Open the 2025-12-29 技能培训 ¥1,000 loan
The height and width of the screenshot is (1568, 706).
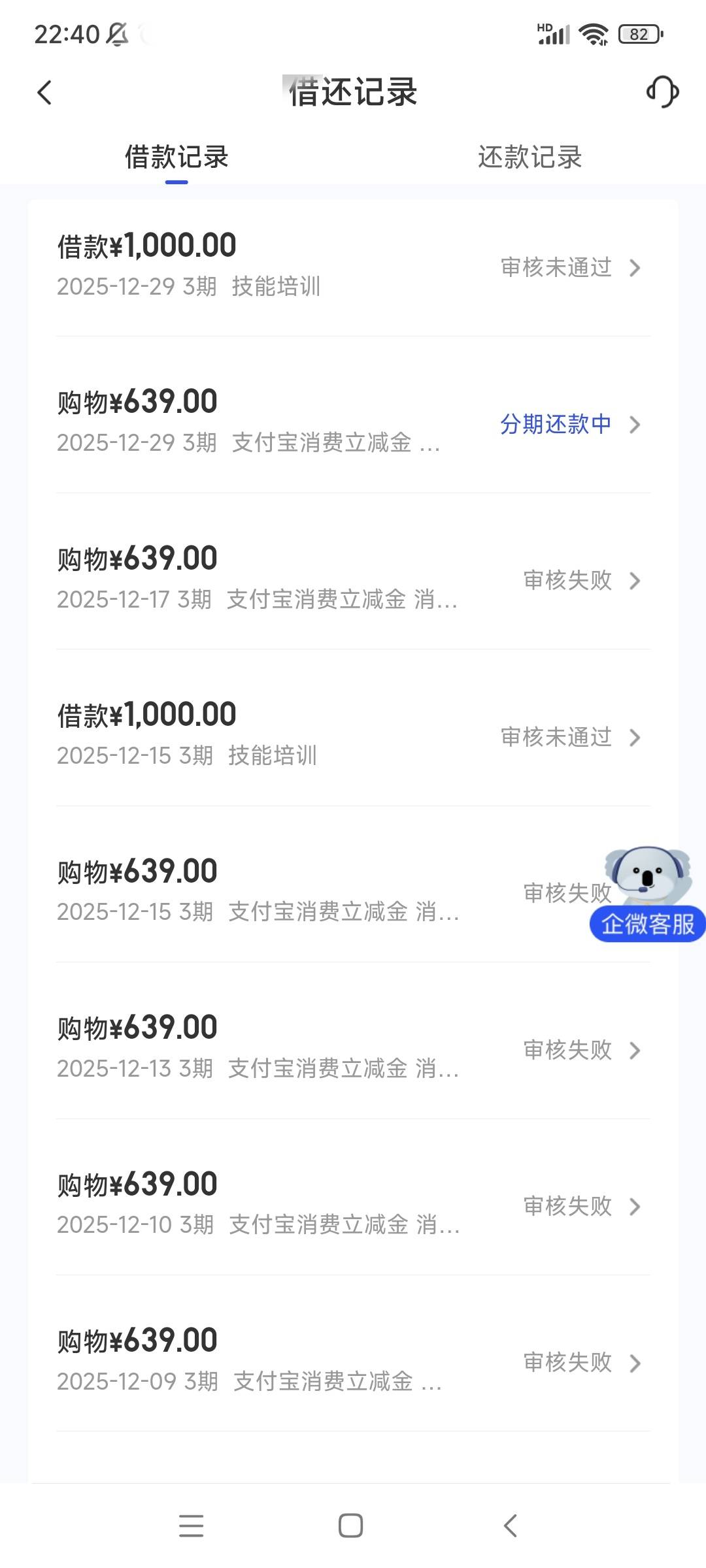(x=353, y=267)
